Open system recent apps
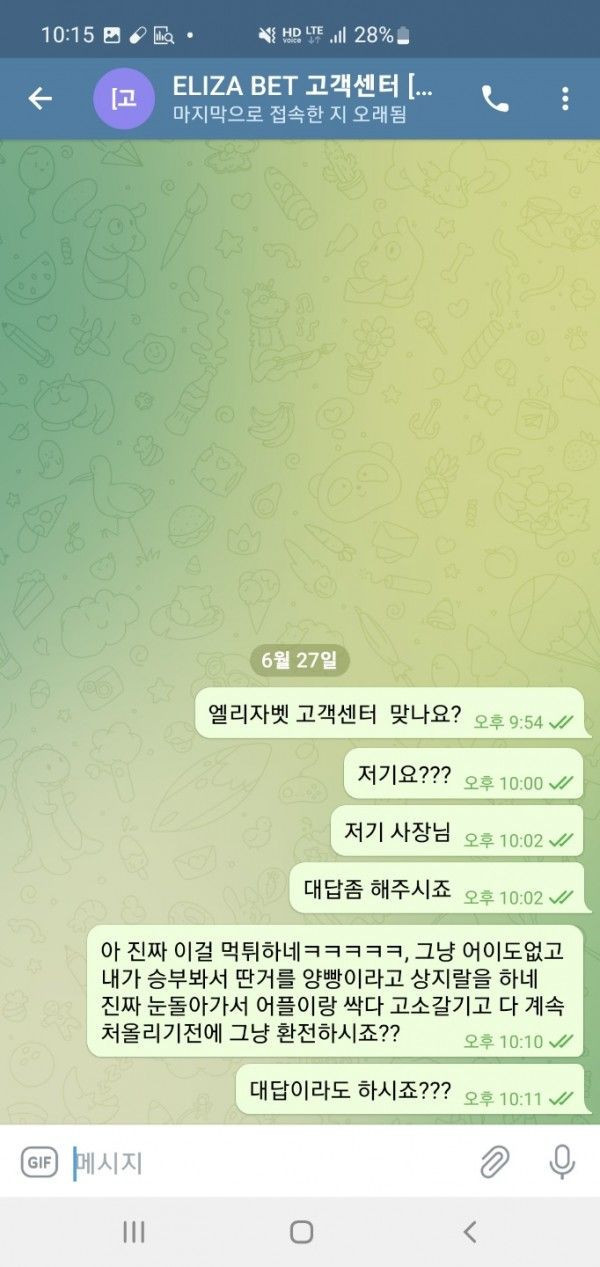Image resolution: width=600 pixels, height=1267 pixels. 134,1232
